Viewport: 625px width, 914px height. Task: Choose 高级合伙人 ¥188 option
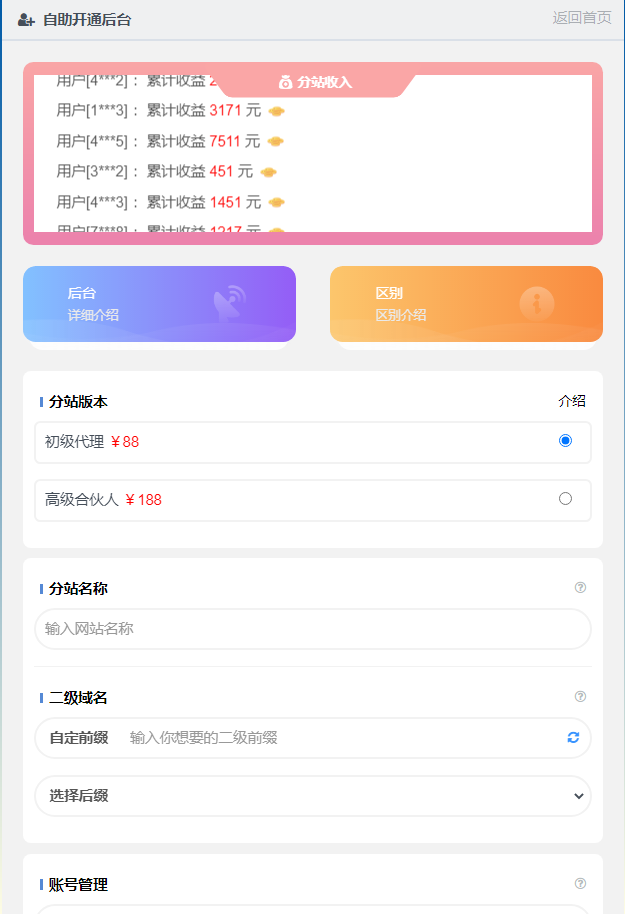tap(565, 499)
